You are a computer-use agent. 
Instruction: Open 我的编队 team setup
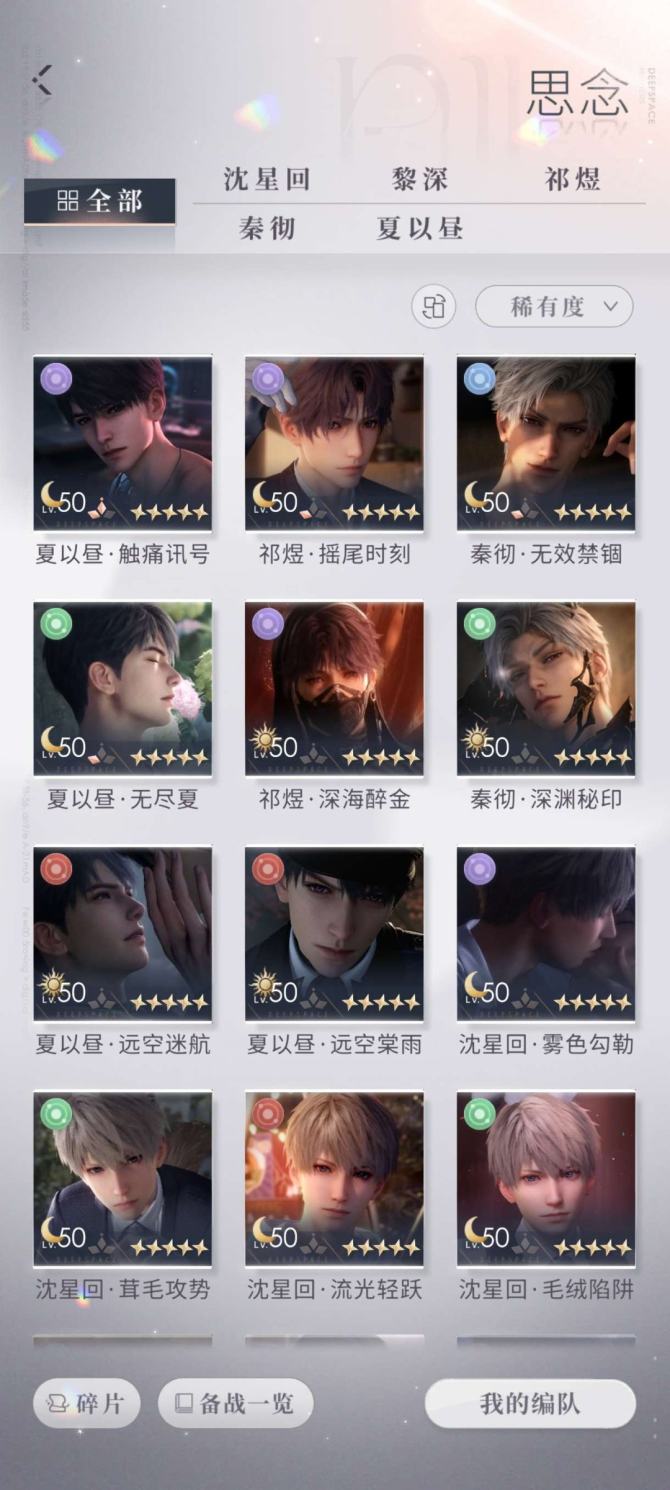530,1403
